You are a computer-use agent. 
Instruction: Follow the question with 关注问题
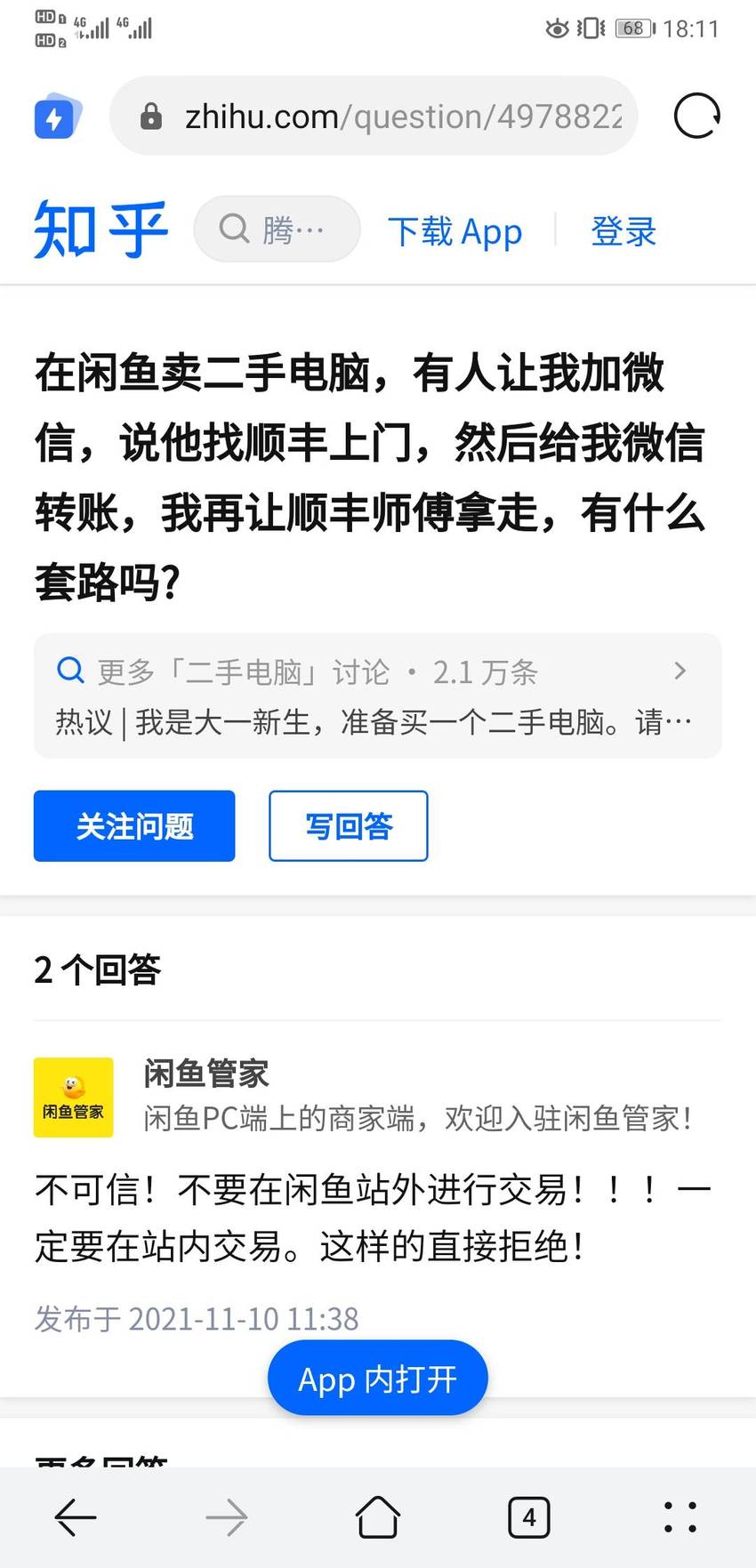point(134,826)
